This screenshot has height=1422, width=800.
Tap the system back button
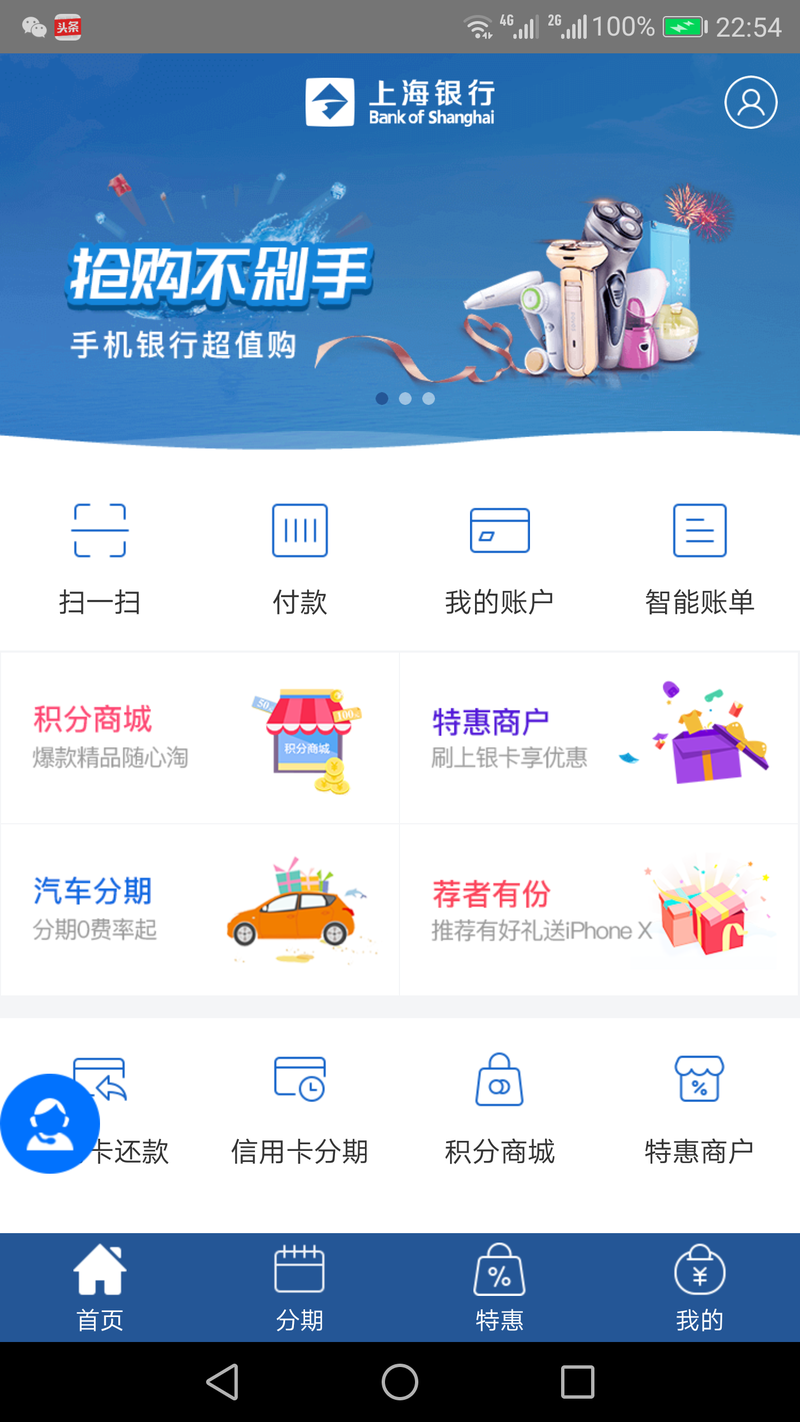click(222, 1382)
